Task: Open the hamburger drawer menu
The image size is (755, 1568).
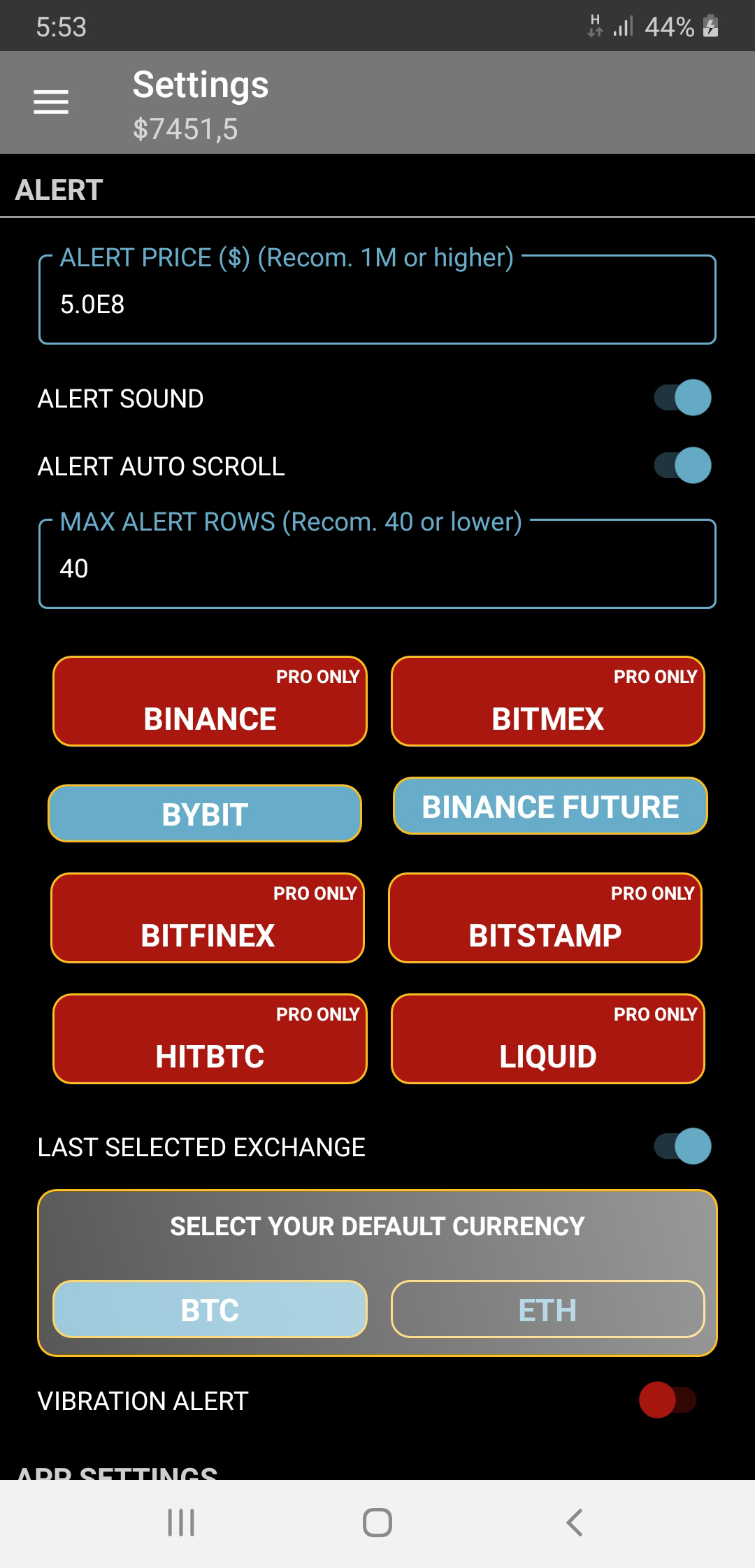Action: [51, 102]
